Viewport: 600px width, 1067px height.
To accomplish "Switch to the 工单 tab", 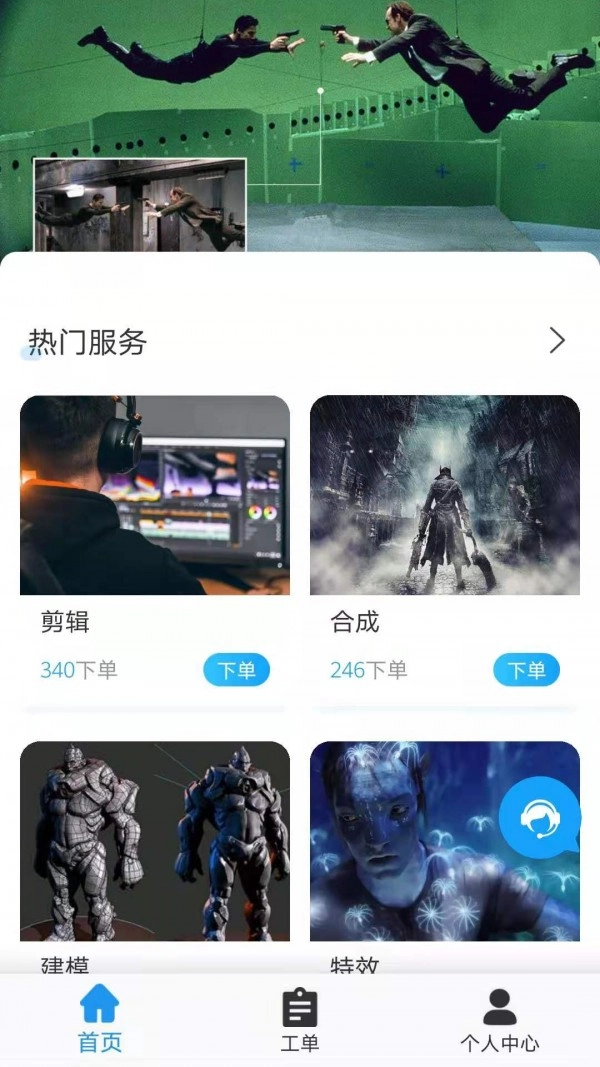I will coord(300,1019).
